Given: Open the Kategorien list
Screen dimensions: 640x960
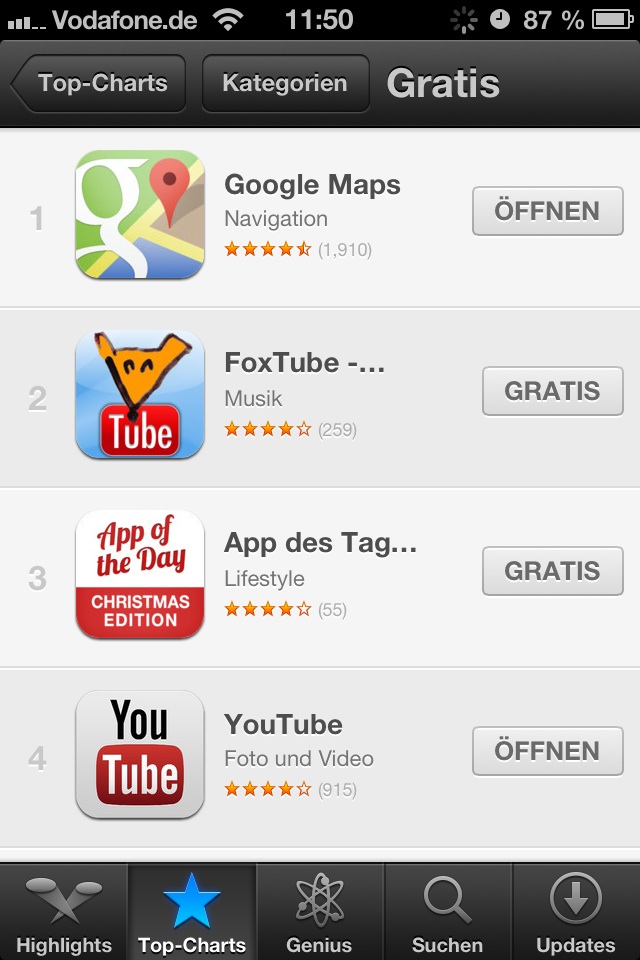Looking at the screenshot, I should point(285,84).
